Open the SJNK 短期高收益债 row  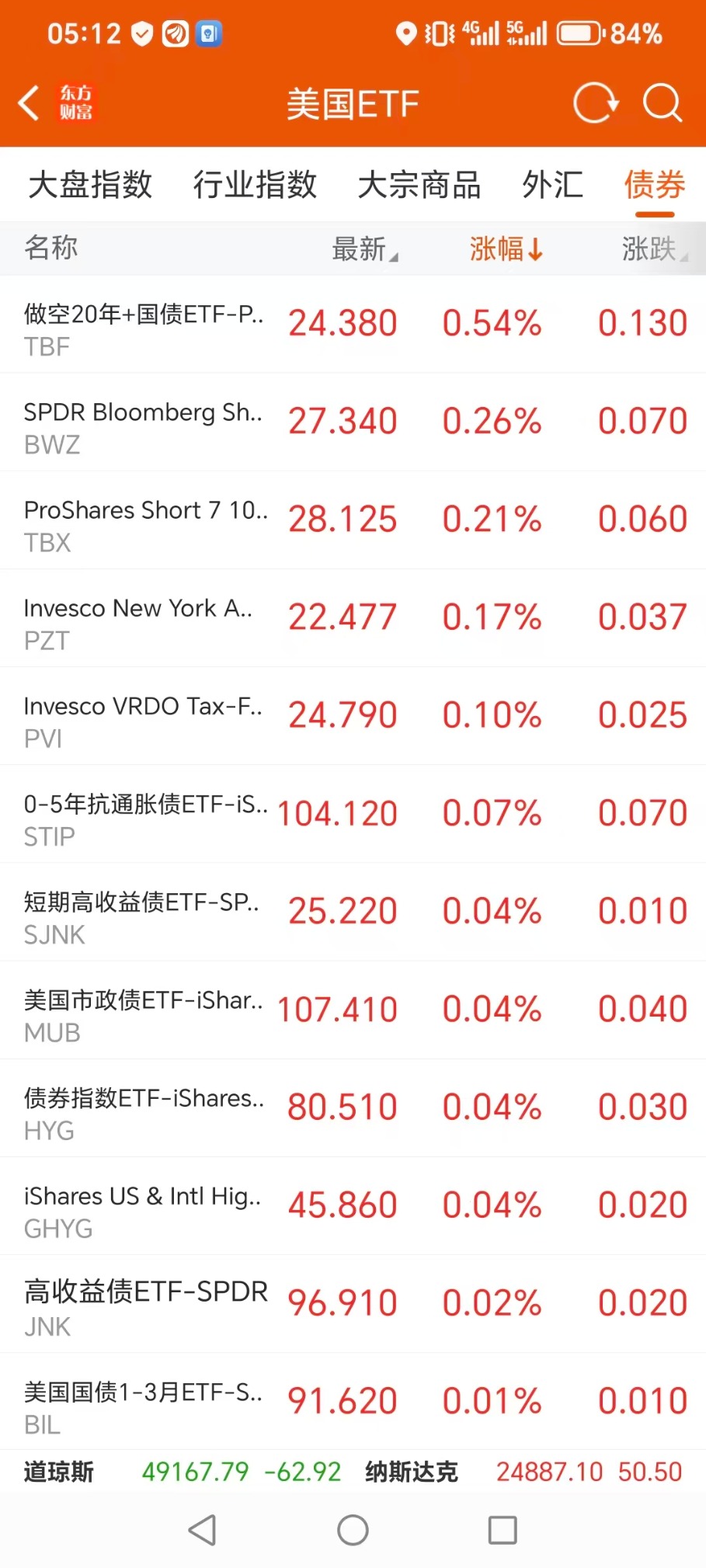353,913
